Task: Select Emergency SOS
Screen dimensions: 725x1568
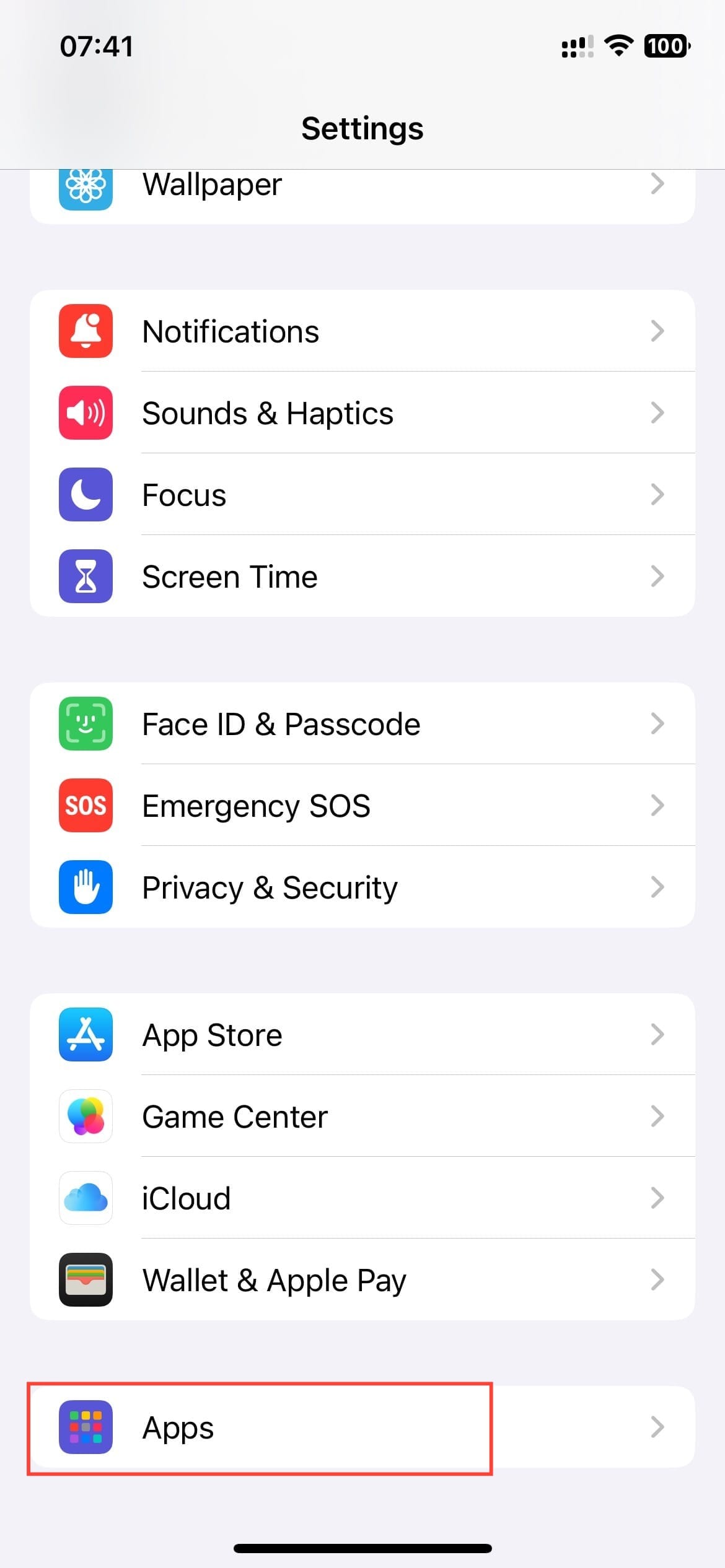Action: click(362, 806)
